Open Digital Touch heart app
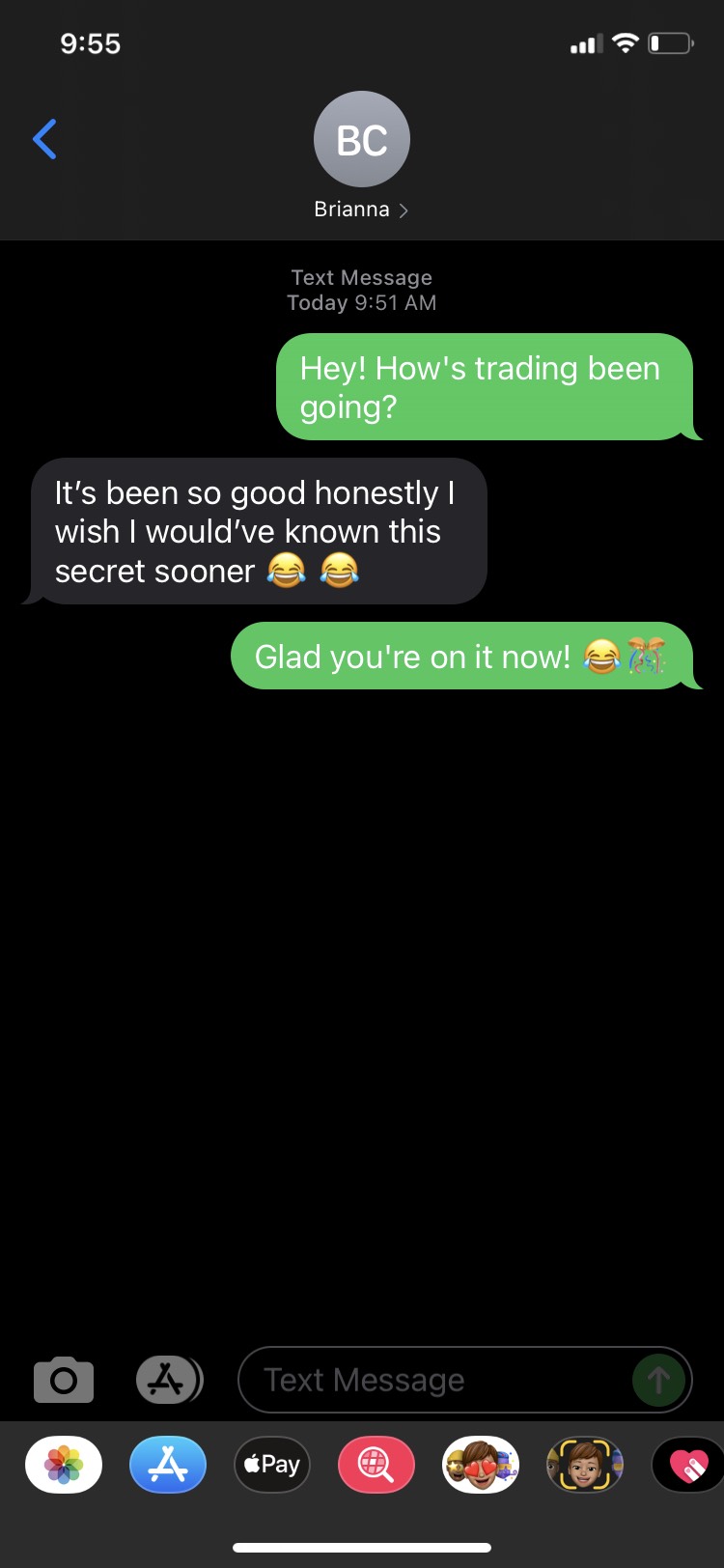 (x=689, y=1465)
